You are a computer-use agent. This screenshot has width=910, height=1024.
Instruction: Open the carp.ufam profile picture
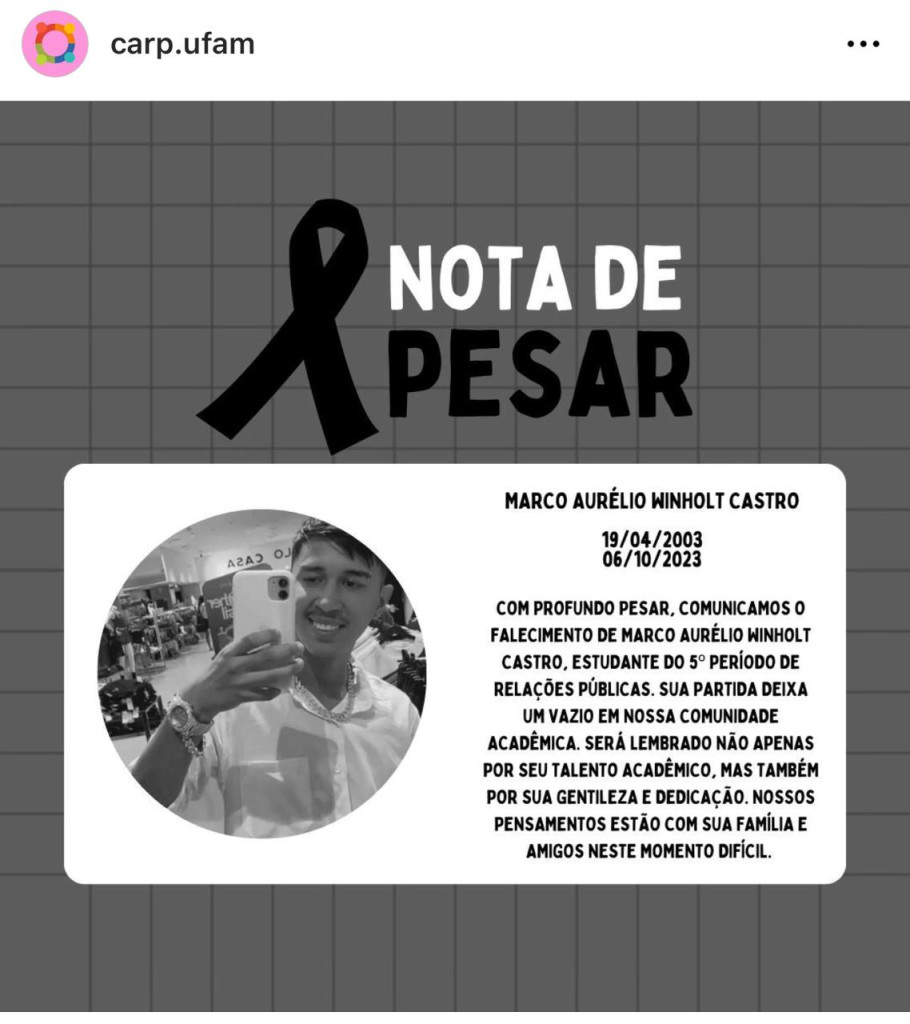pyautogui.click(x=55, y=44)
